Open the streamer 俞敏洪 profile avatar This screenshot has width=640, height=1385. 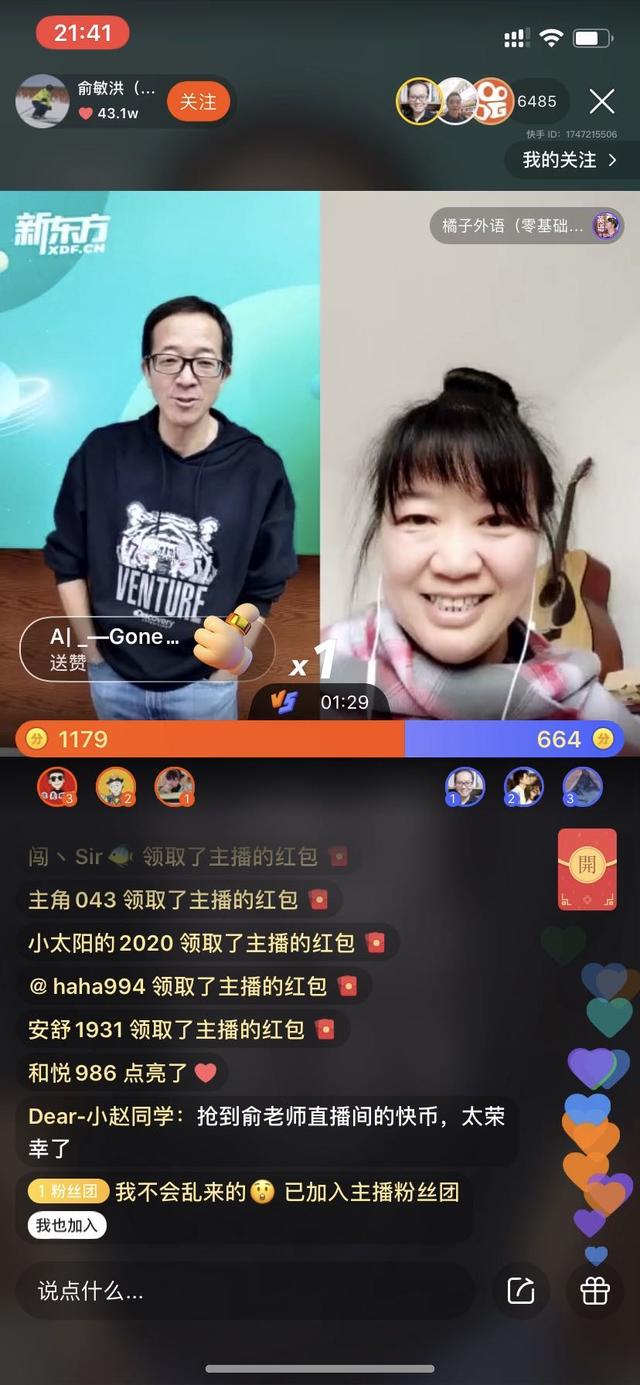(x=43, y=101)
